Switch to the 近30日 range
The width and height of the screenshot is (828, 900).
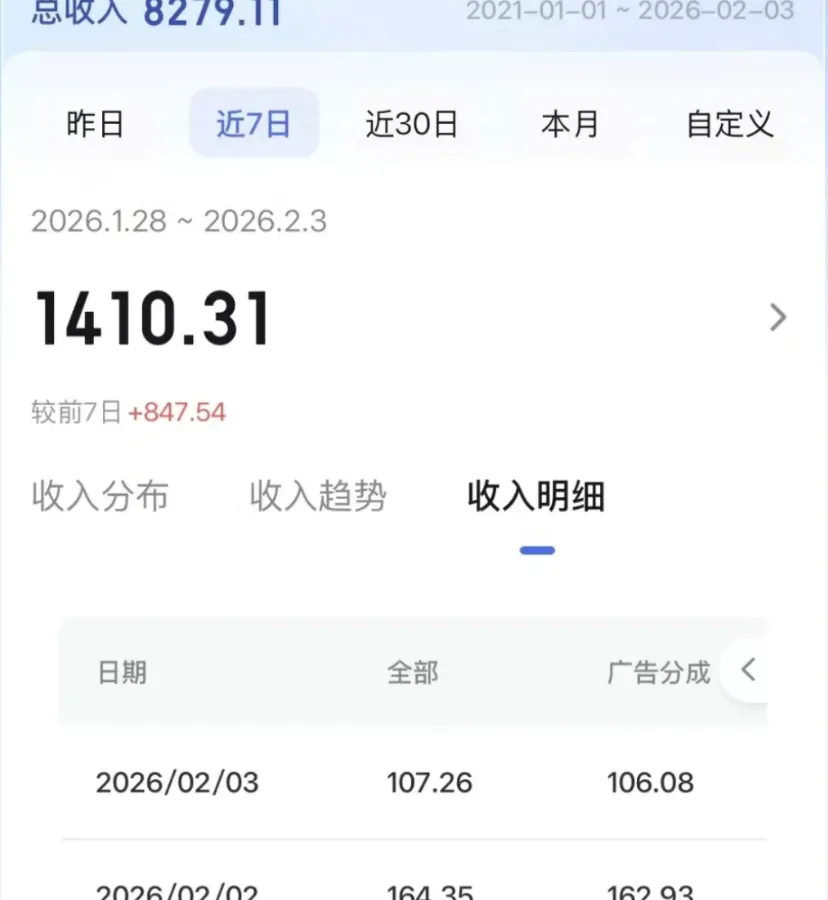(412, 124)
